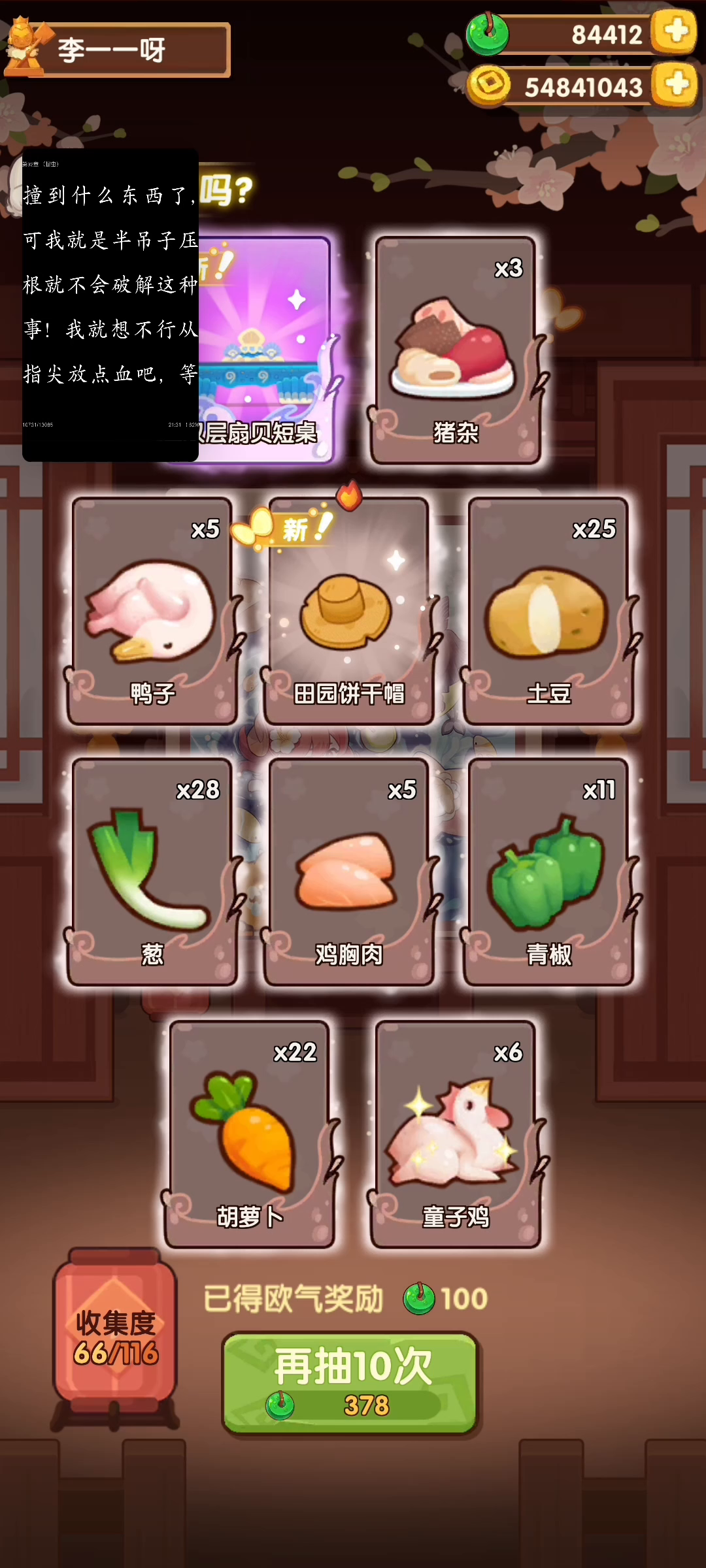This screenshot has width=706, height=1568.
Task: Open player profile 李一一呀
Action: click(x=118, y=50)
